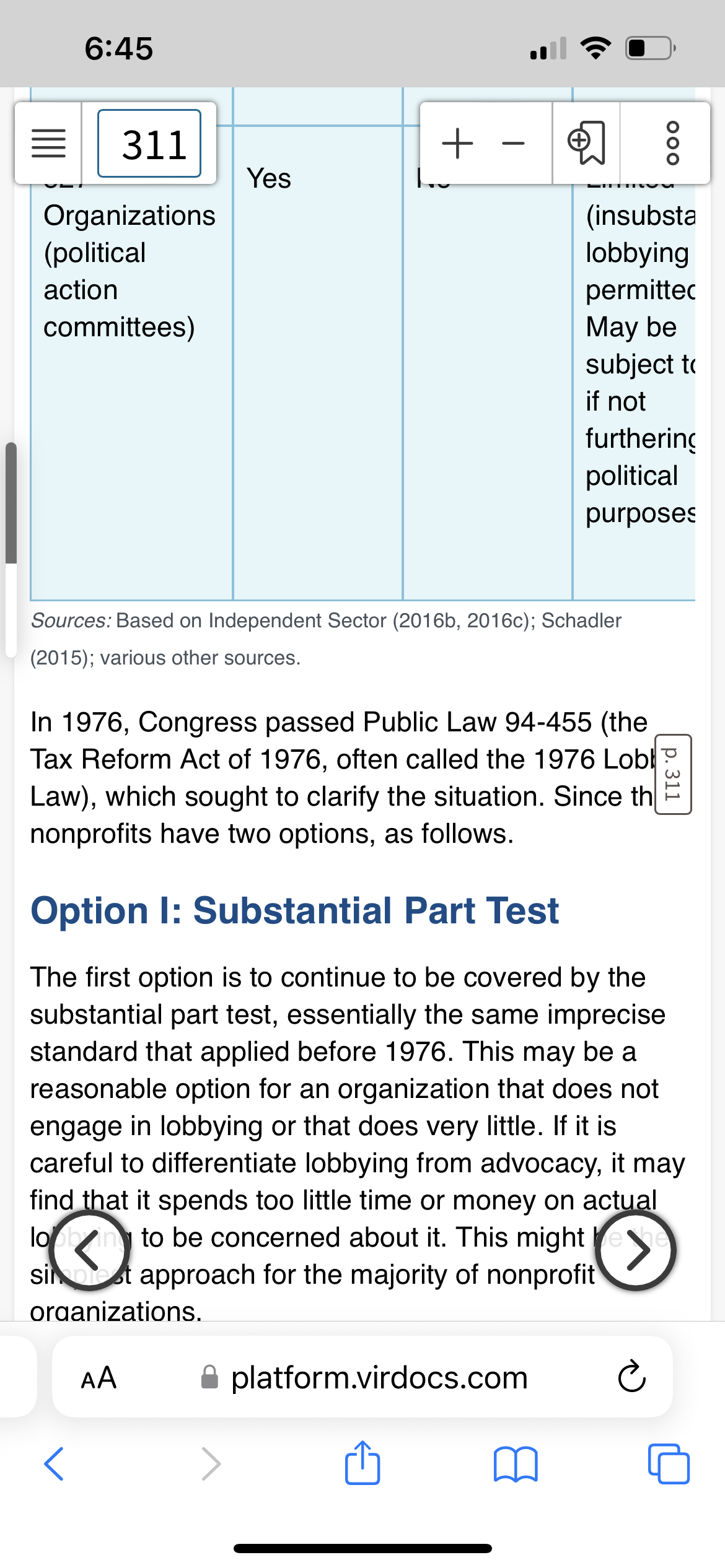Edit the page number field showing 311
Image resolution: width=725 pixels, height=1568 pixels.
pos(149,144)
